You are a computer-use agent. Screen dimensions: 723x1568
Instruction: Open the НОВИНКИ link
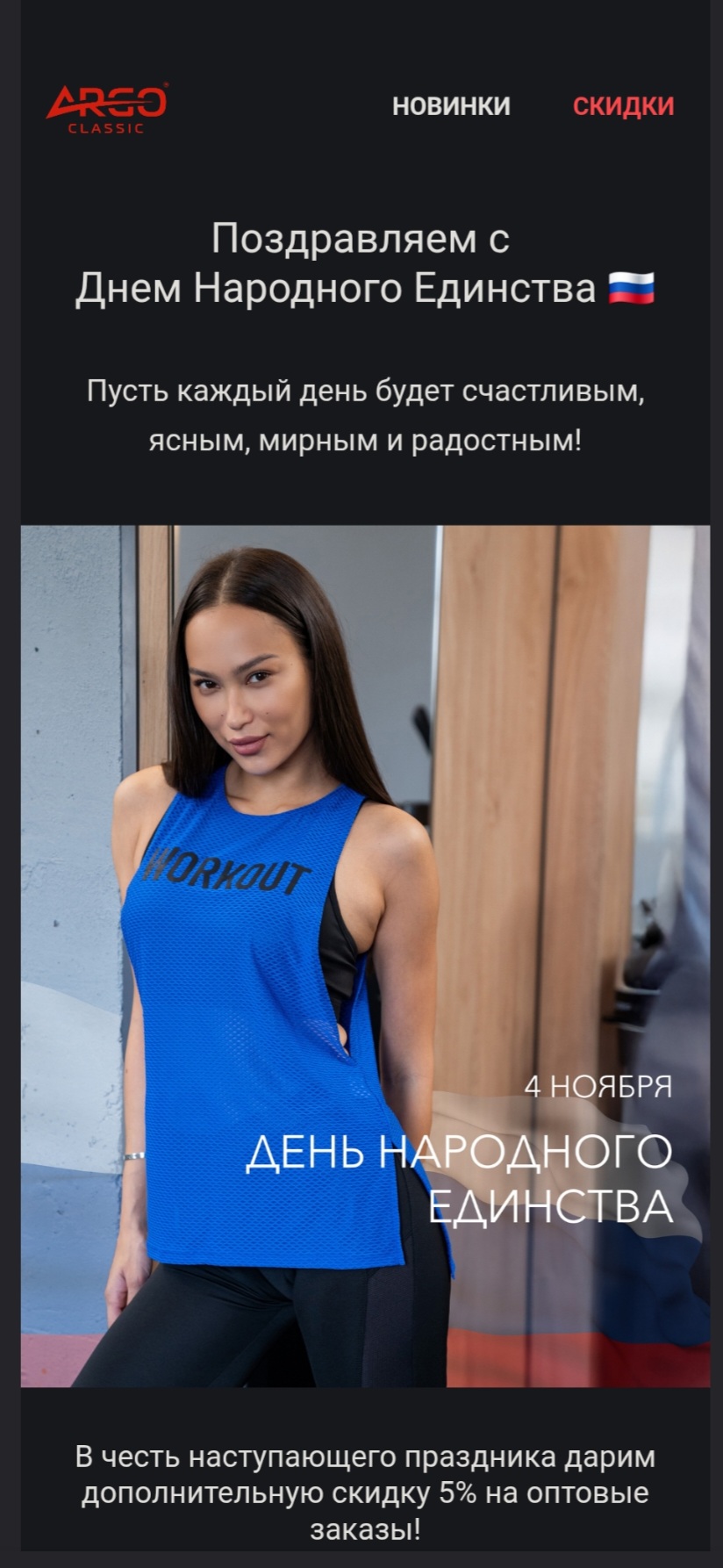451,106
